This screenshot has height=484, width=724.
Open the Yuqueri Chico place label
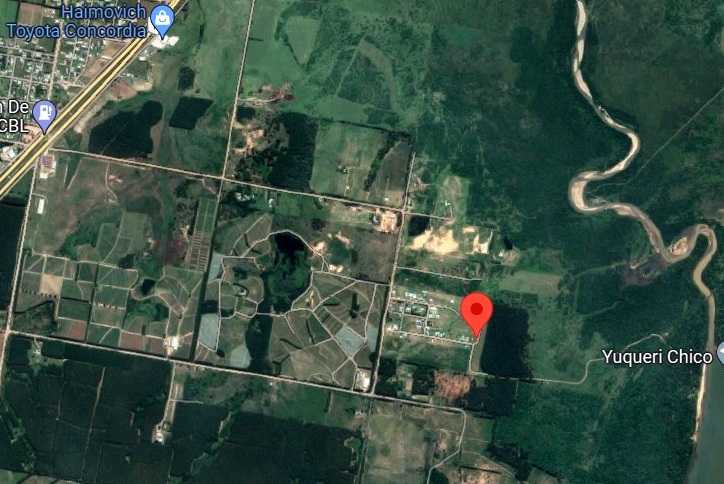coord(658,357)
